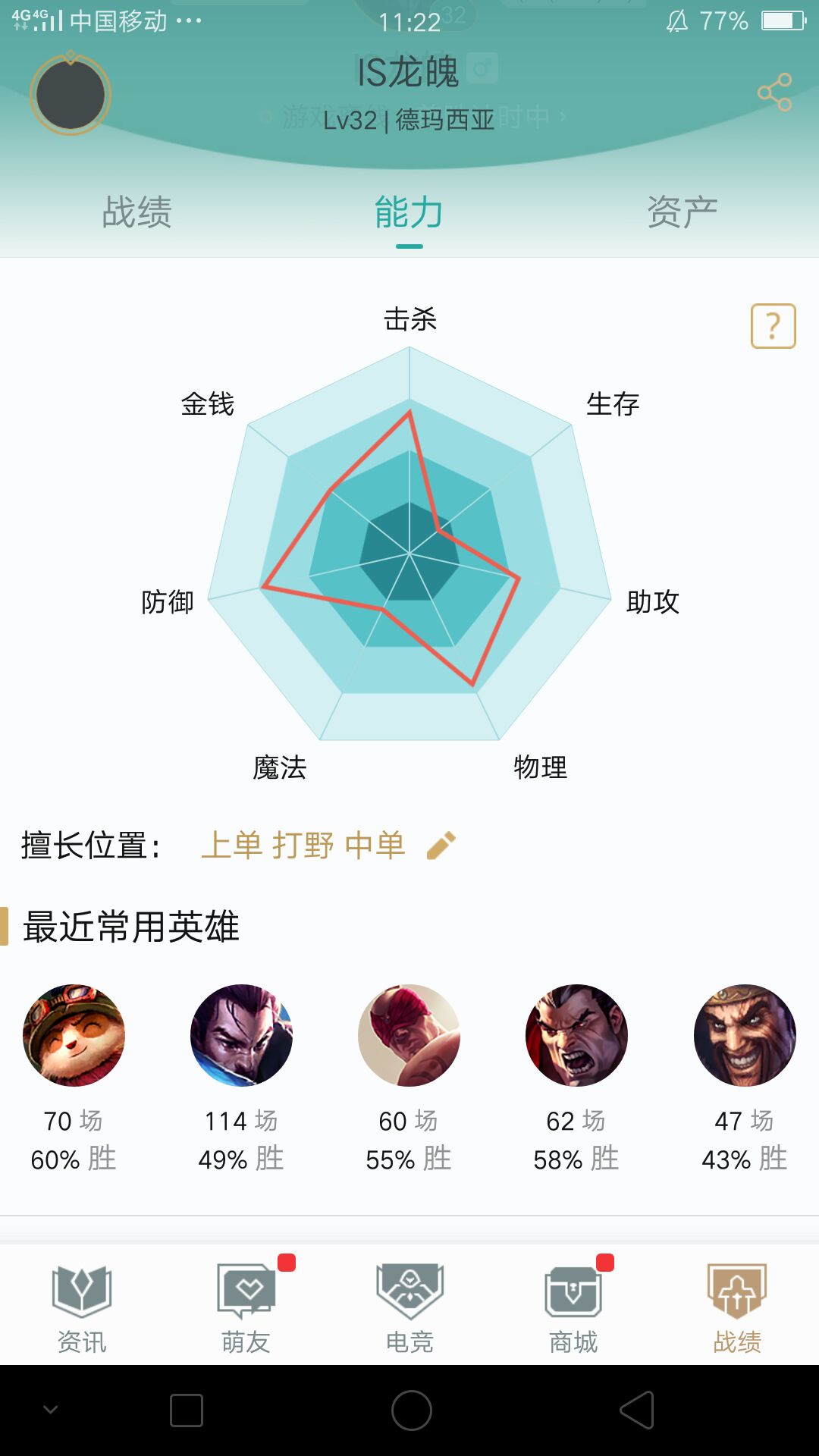
Task: Open the question mark help icon
Action: tap(773, 326)
